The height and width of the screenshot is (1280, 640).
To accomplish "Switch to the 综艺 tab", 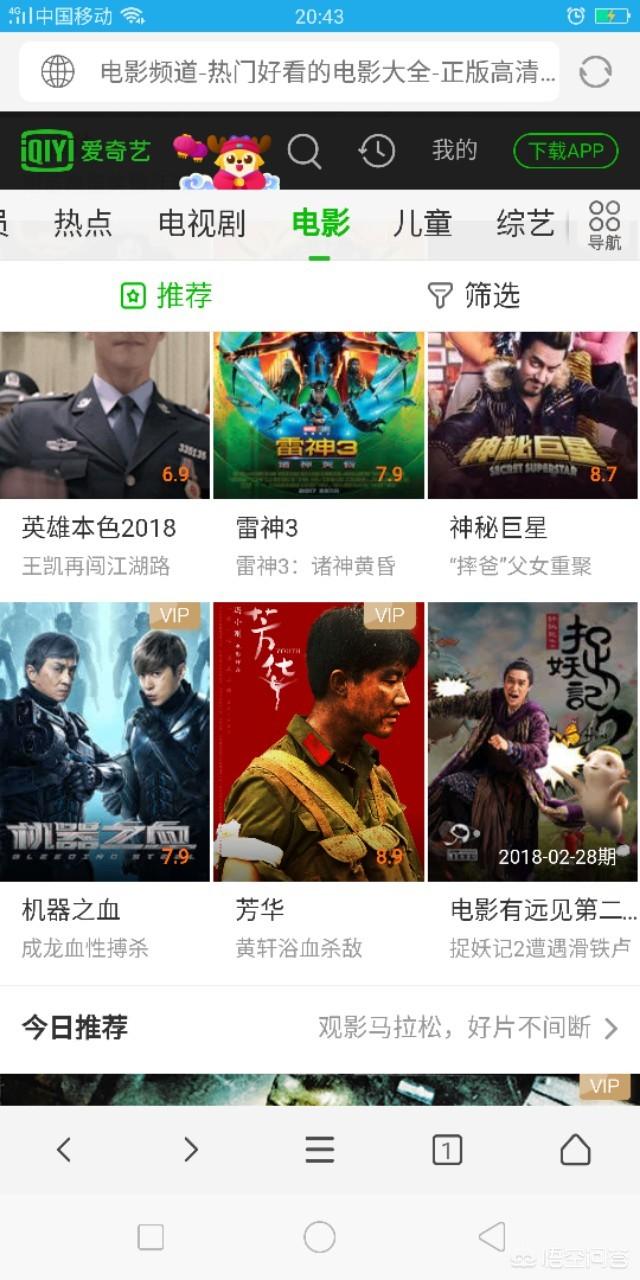I will pyautogui.click(x=525, y=223).
